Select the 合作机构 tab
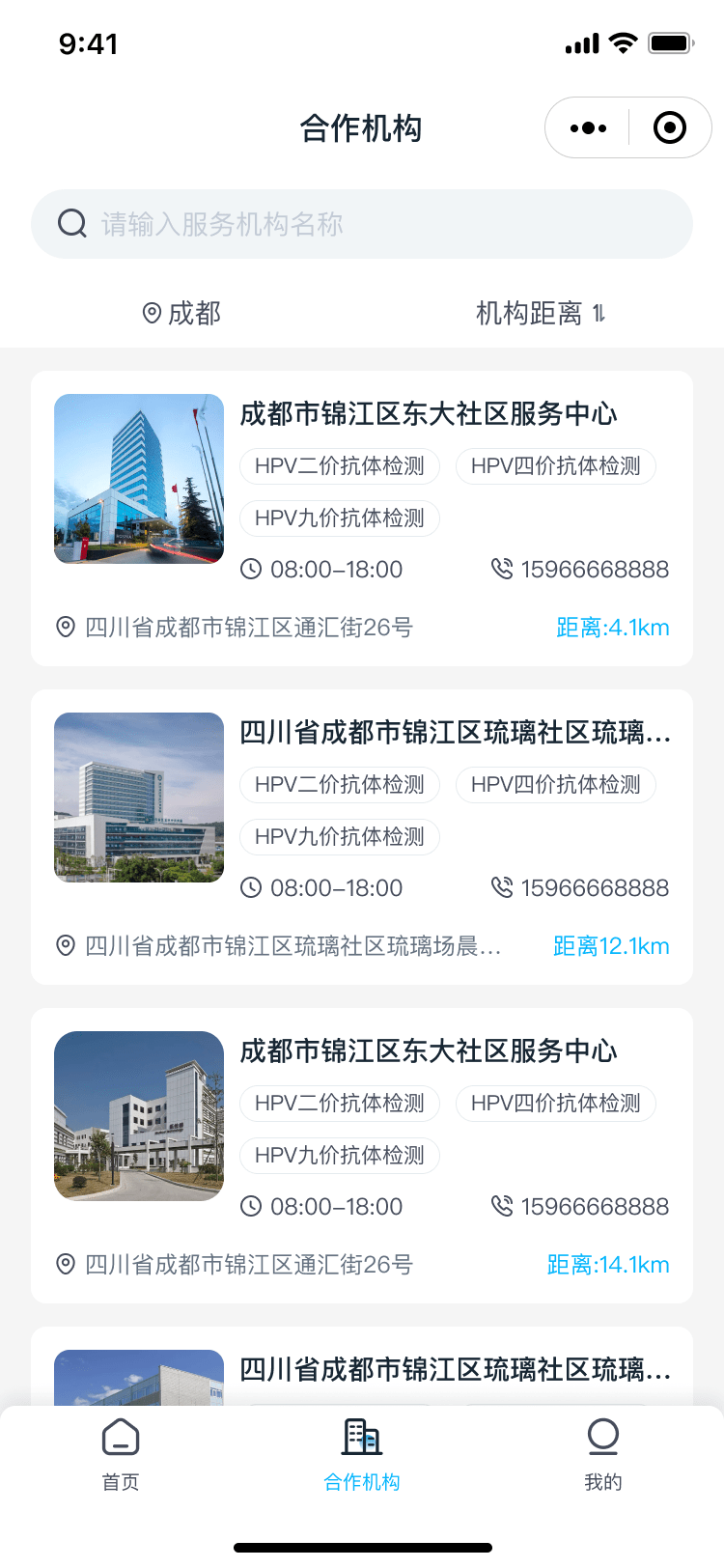 362,1454
